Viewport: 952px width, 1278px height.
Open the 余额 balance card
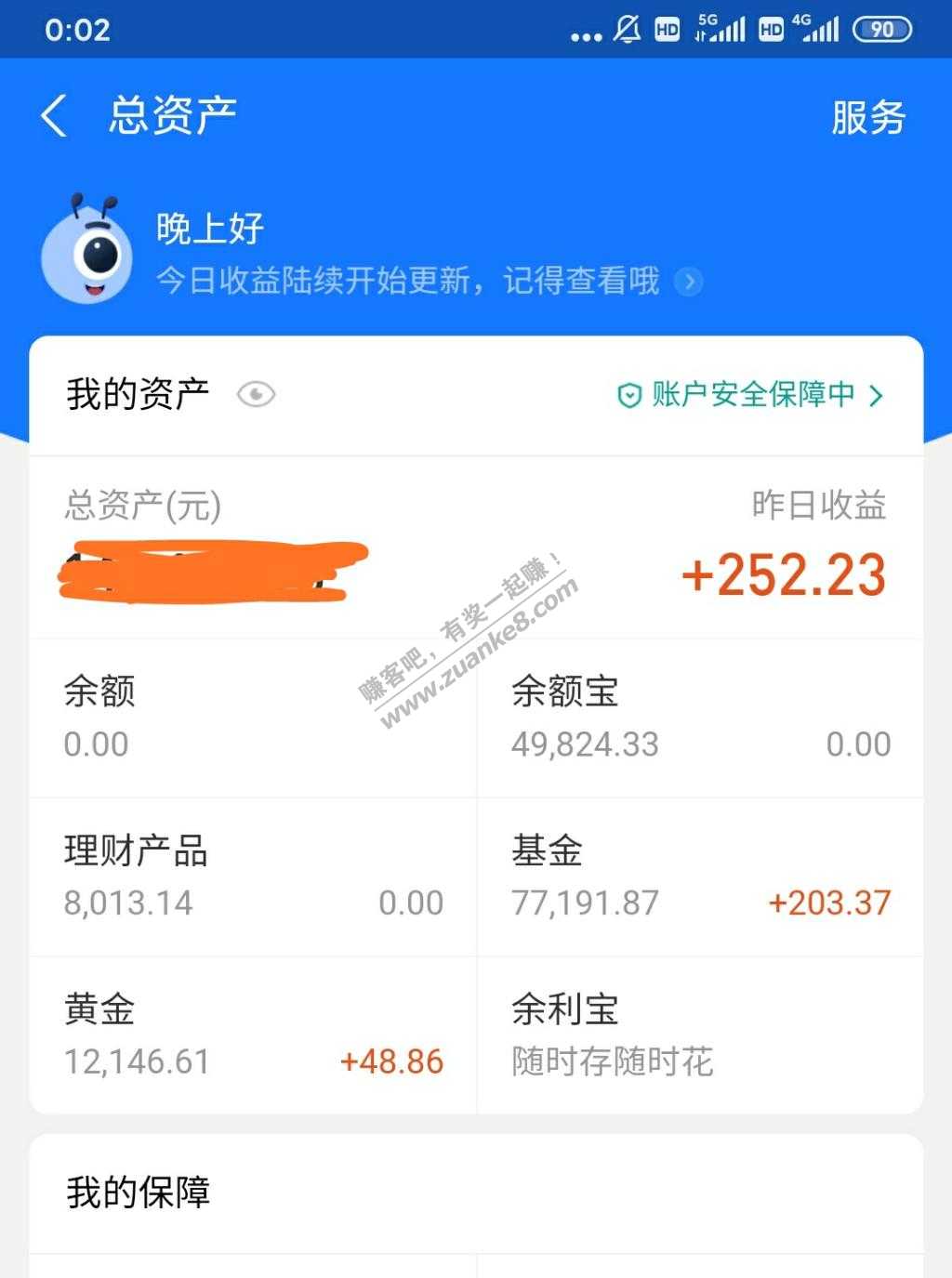click(253, 718)
